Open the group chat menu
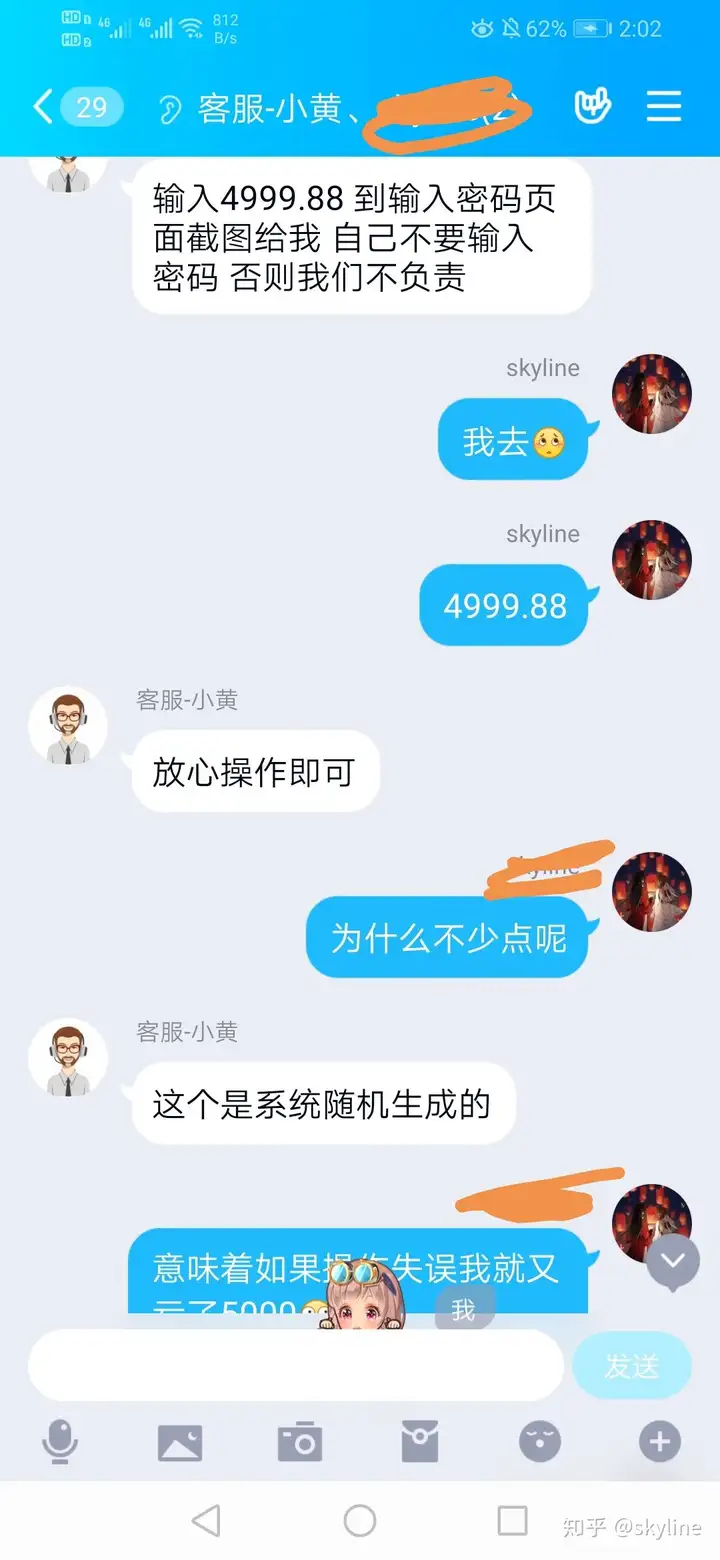Image resolution: width=720 pixels, height=1560 pixels. (664, 107)
